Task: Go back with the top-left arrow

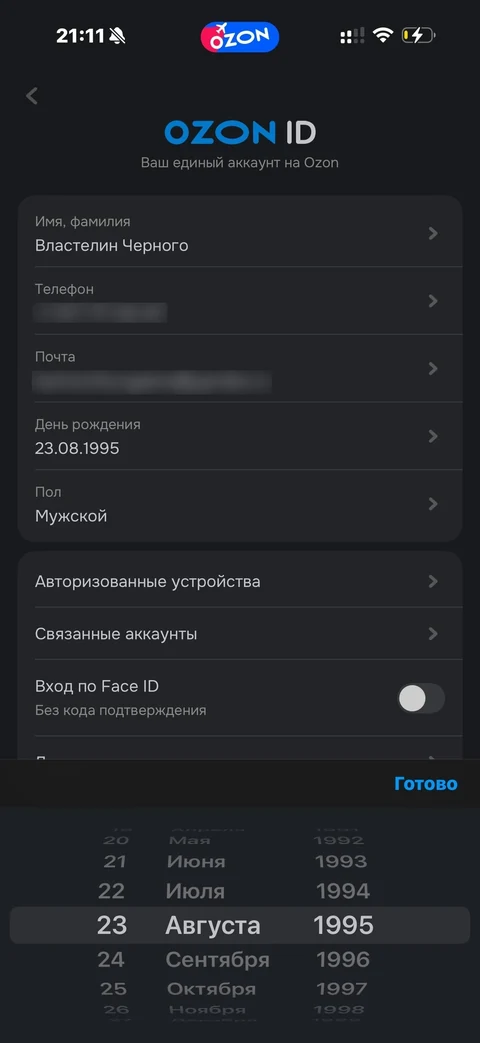Action: click(31, 96)
